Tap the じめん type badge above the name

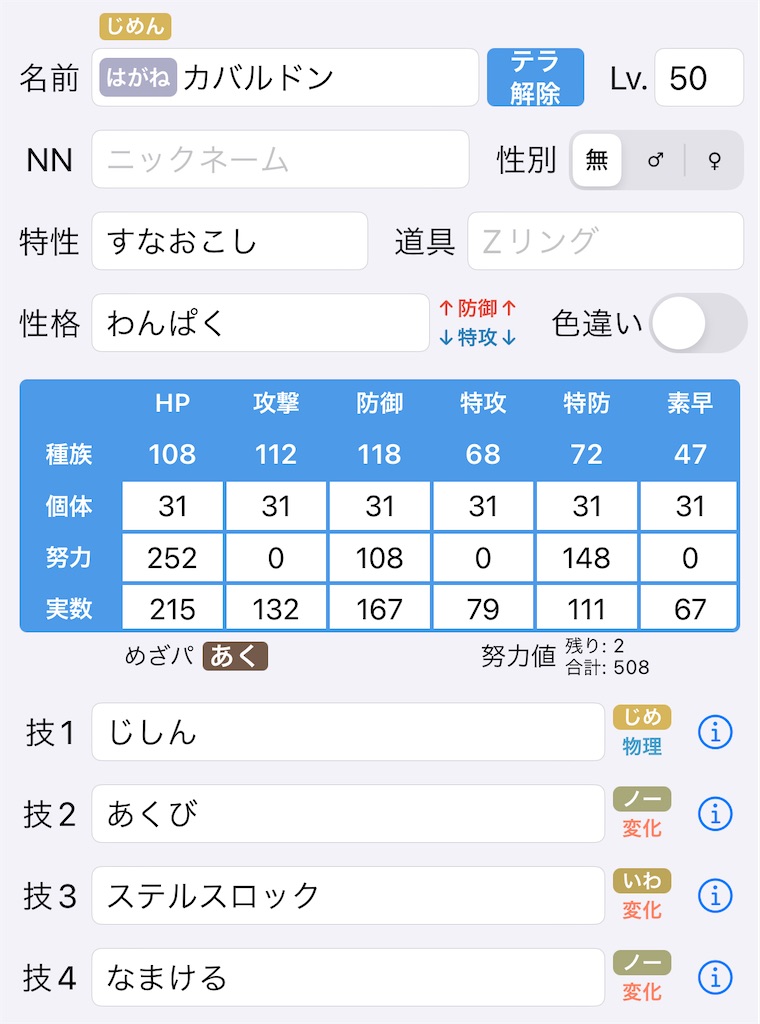[x=135, y=28]
